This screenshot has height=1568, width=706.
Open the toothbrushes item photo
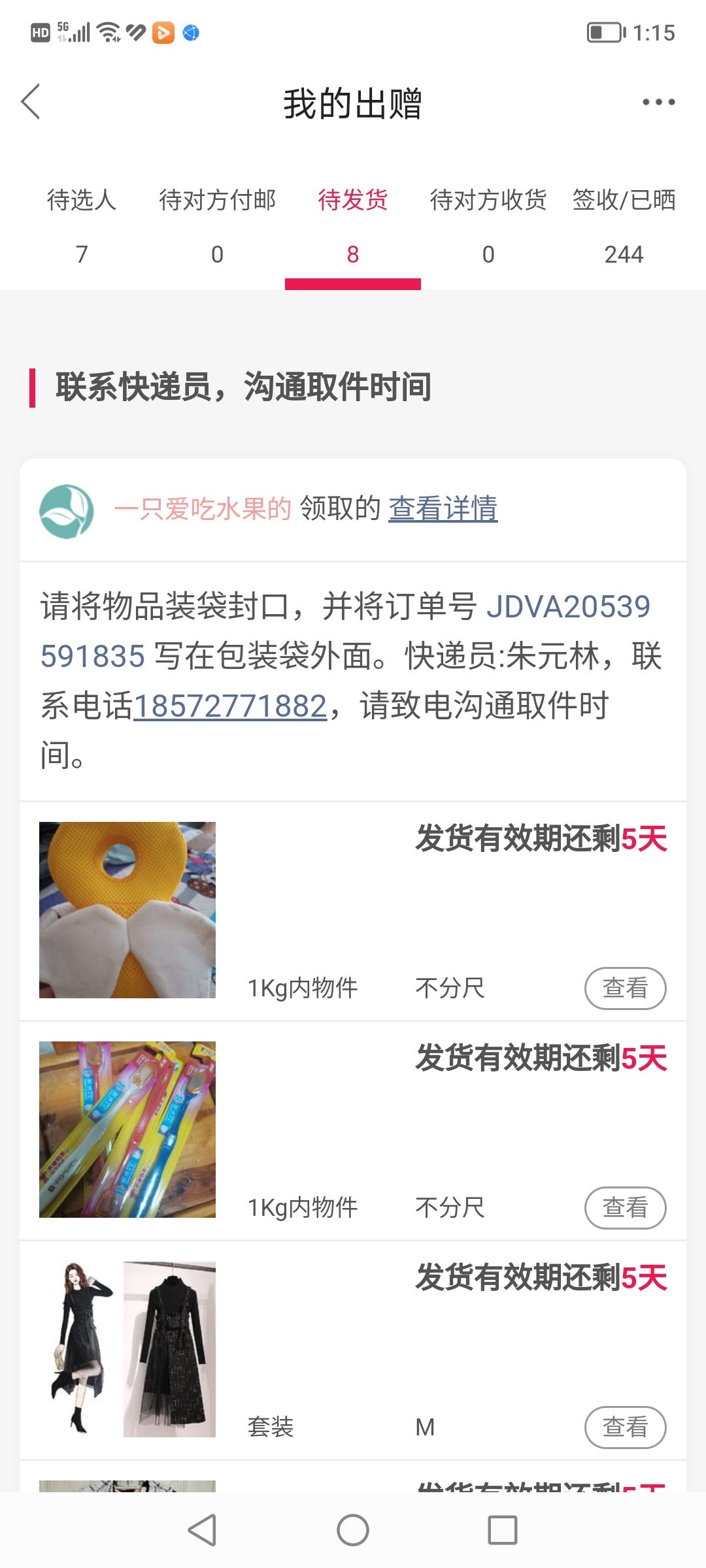[127, 1130]
